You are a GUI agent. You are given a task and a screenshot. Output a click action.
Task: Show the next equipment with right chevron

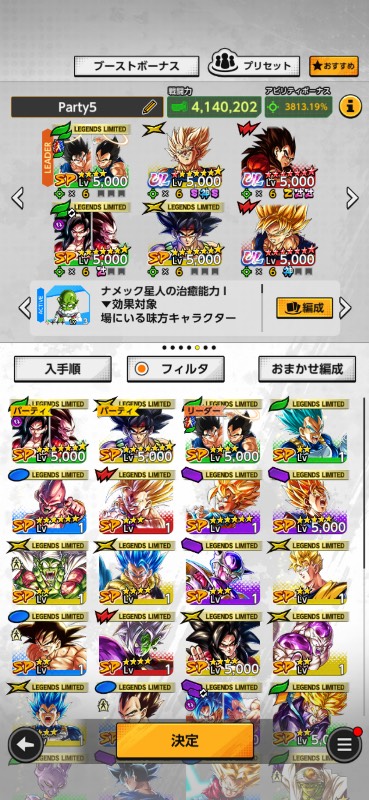coord(346,308)
